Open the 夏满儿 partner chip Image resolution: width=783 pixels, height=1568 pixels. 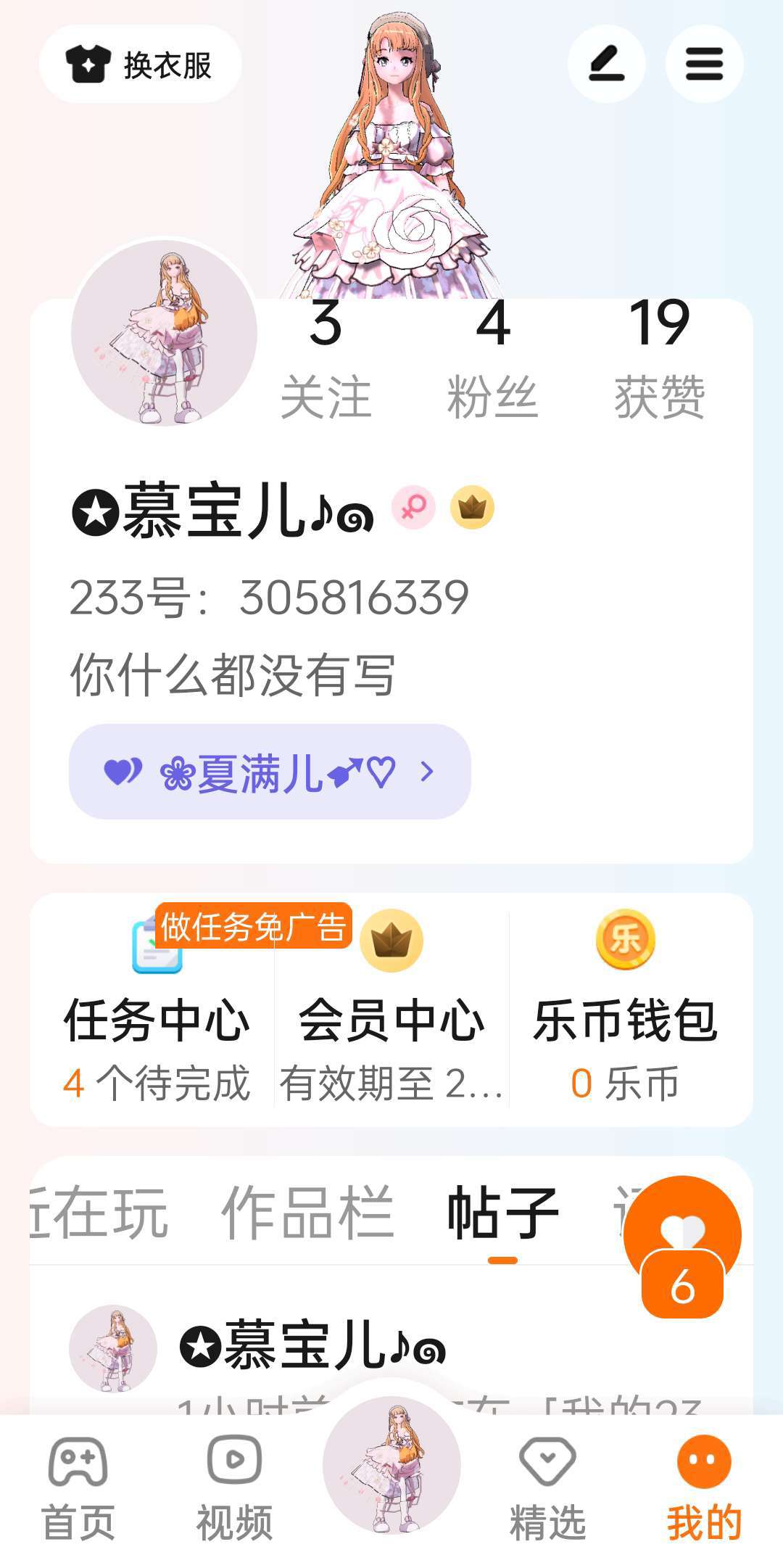[x=270, y=772]
